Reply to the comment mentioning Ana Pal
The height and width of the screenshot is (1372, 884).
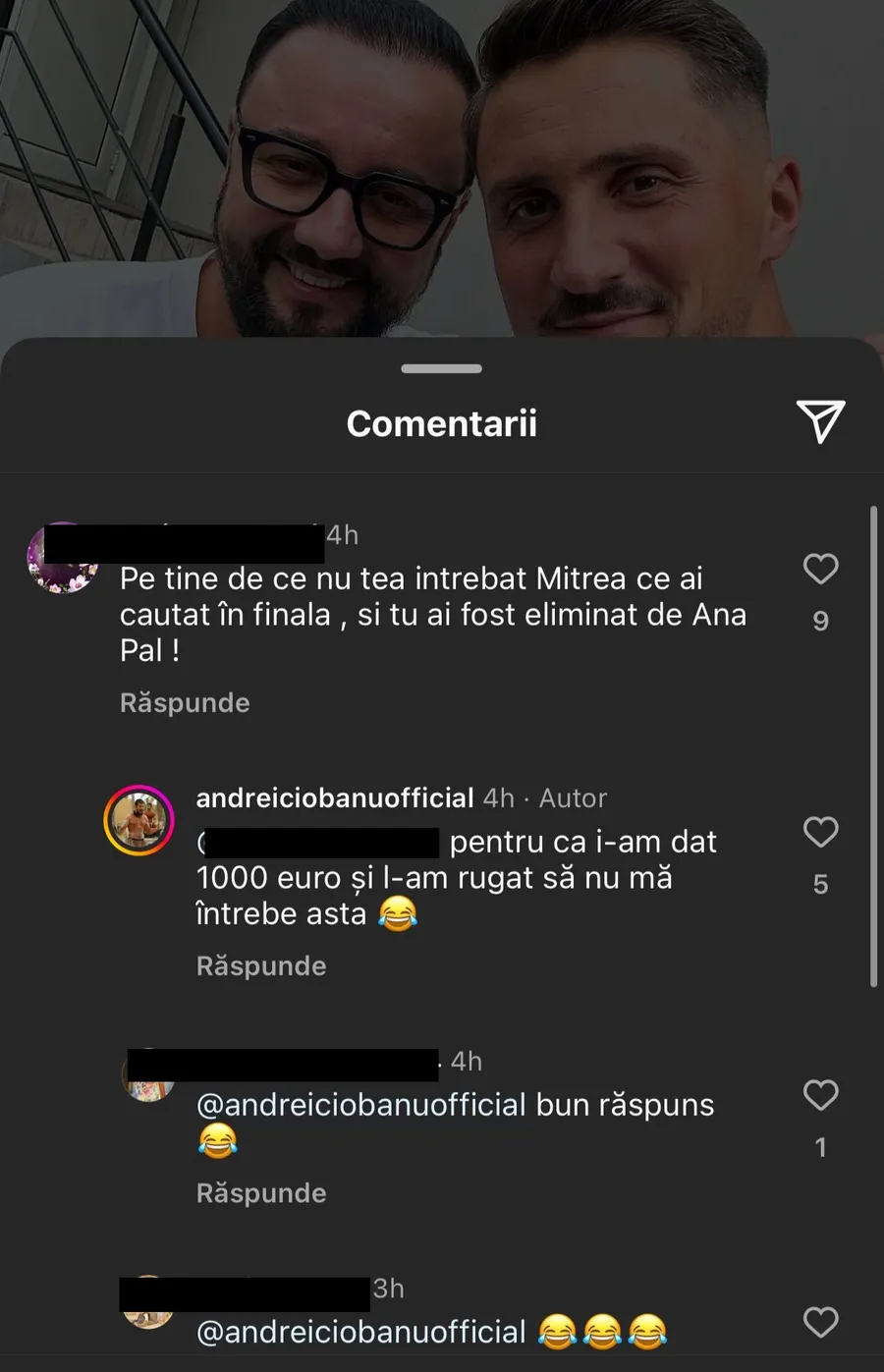pyautogui.click(x=185, y=703)
